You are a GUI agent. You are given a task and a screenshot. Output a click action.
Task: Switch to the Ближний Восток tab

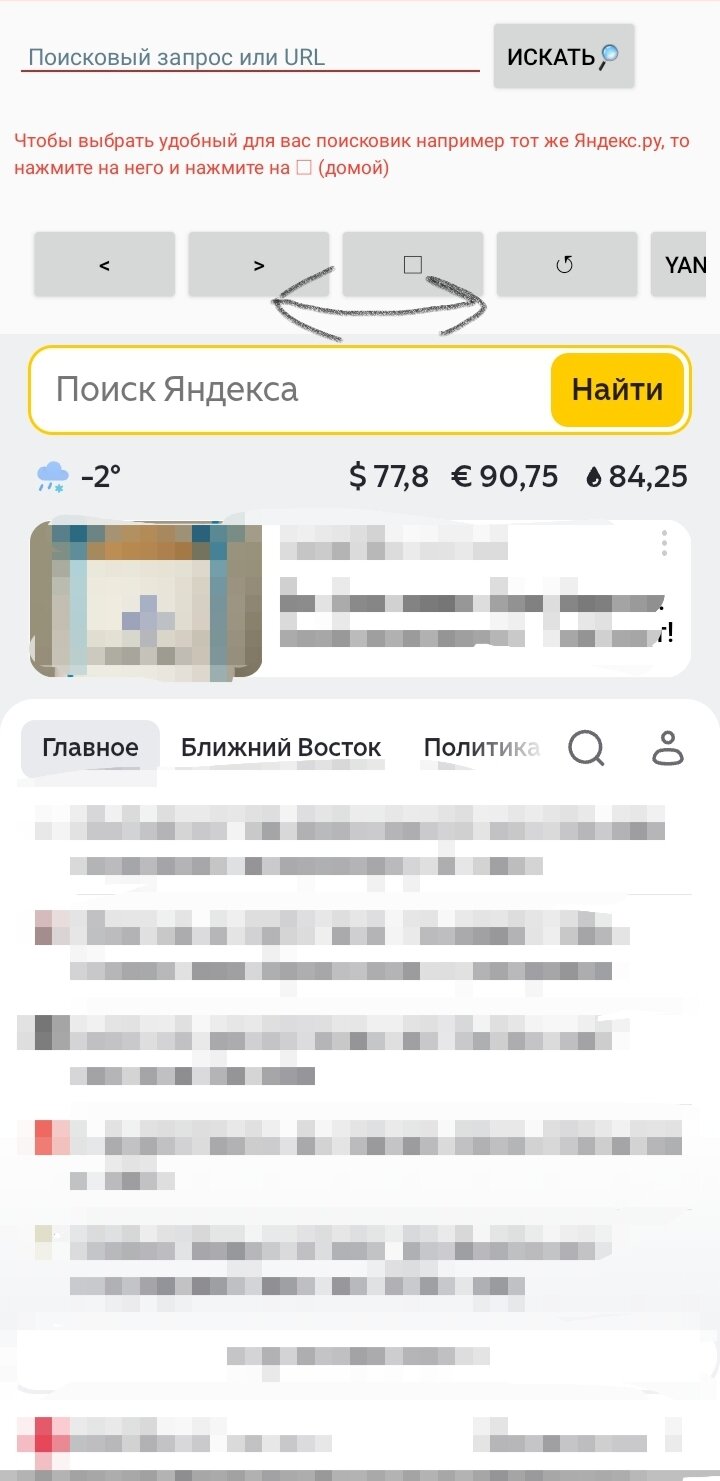[281, 747]
